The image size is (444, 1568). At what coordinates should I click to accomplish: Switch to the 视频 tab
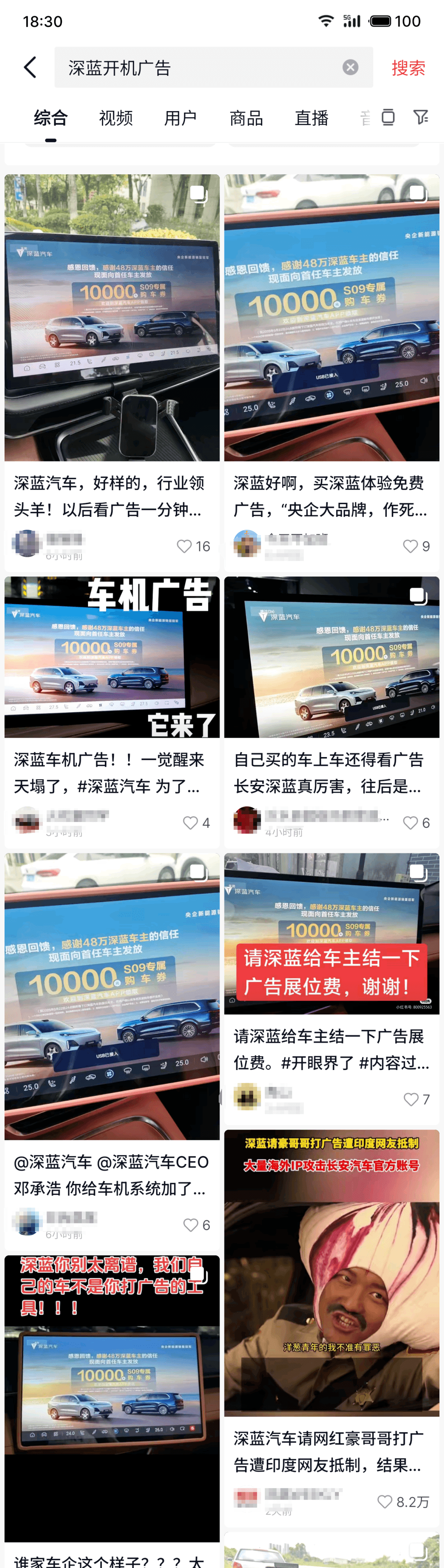click(116, 118)
